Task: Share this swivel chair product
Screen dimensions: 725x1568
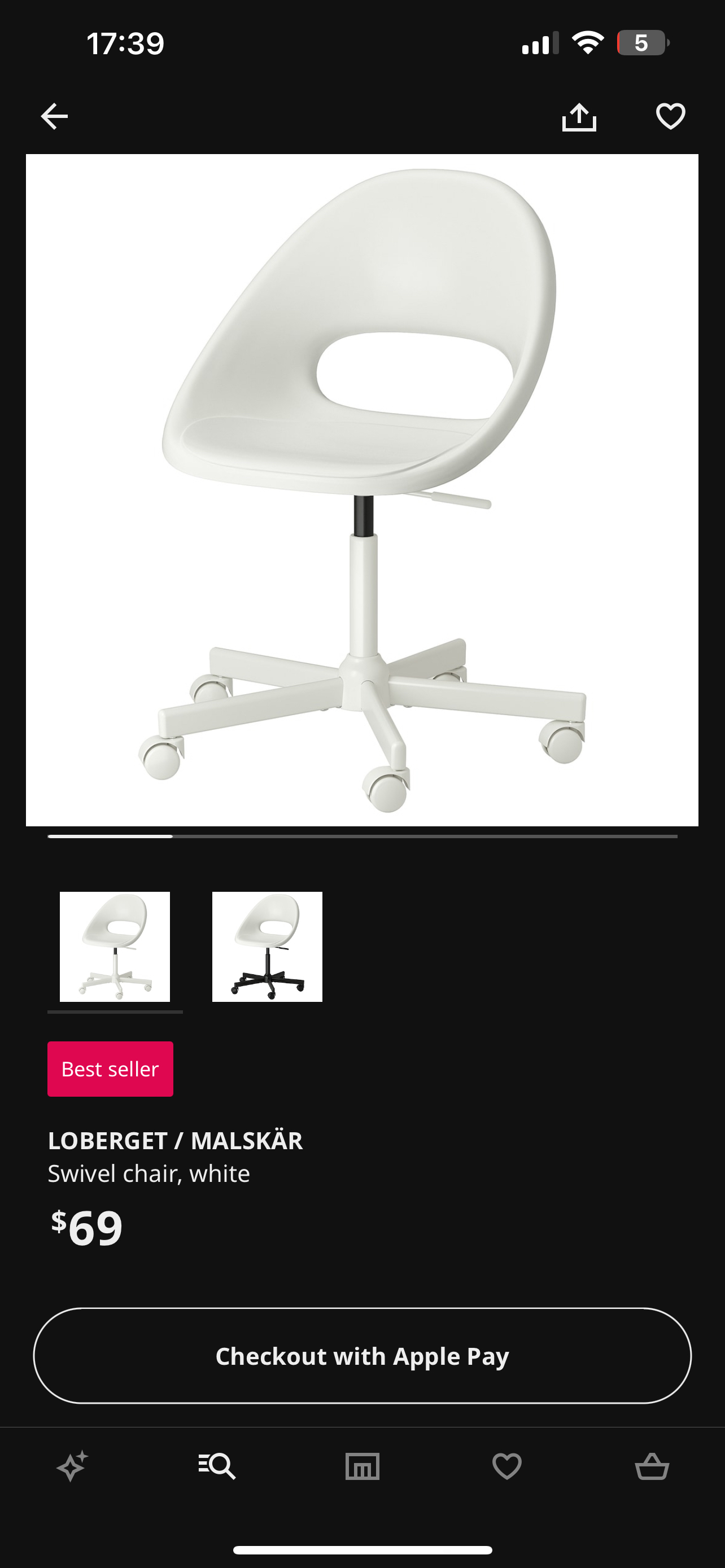Action: point(579,116)
